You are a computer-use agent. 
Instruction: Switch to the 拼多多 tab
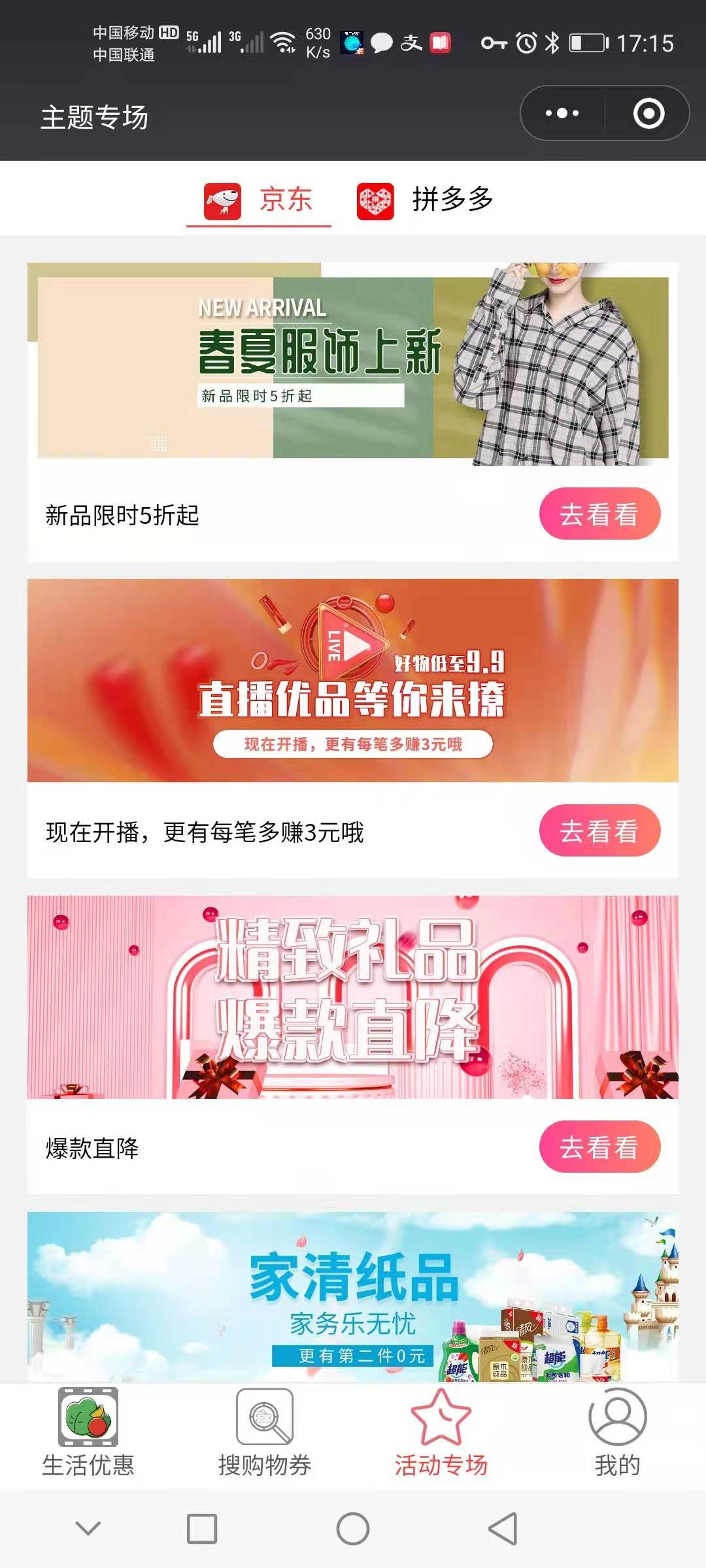425,200
